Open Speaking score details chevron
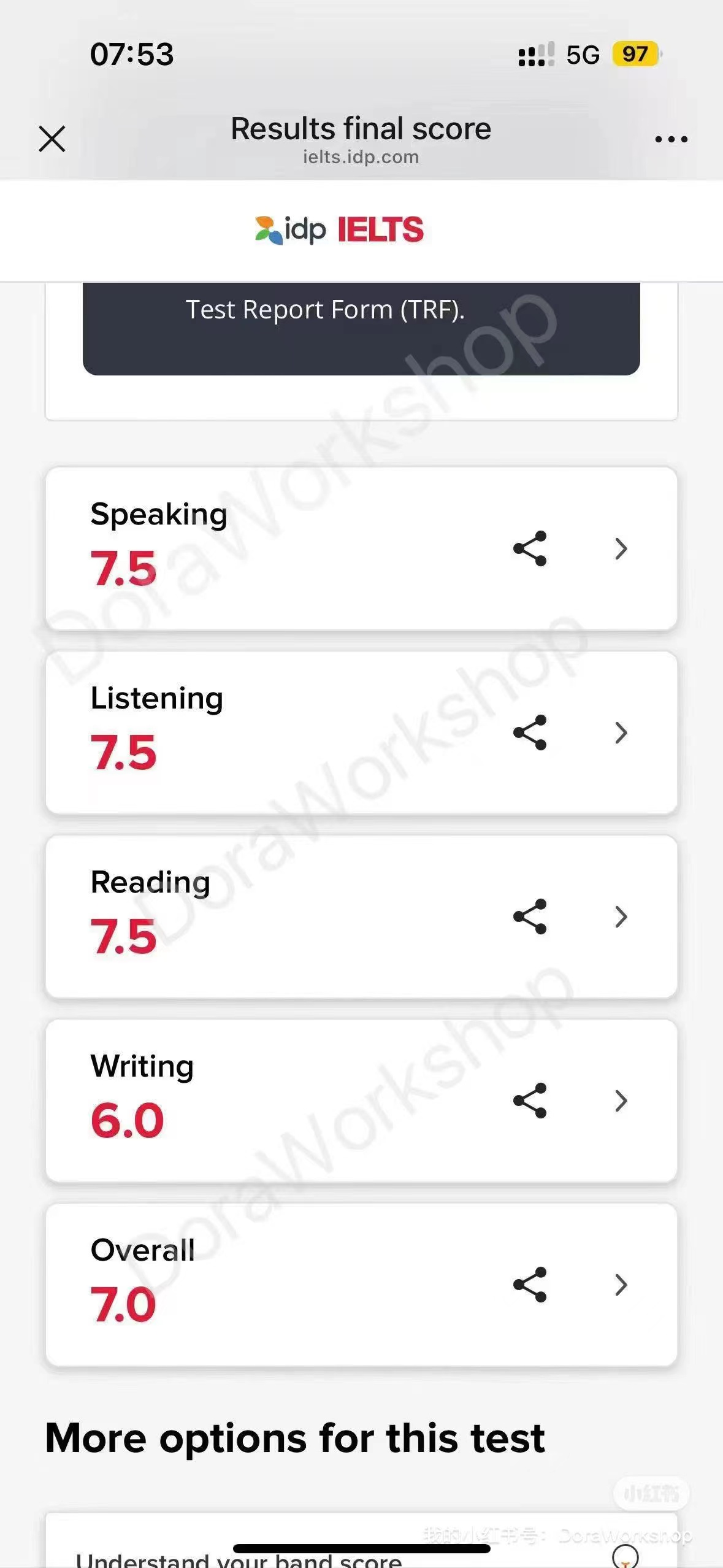Image resolution: width=723 pixels, height=1568 pixels. [621, 548]
